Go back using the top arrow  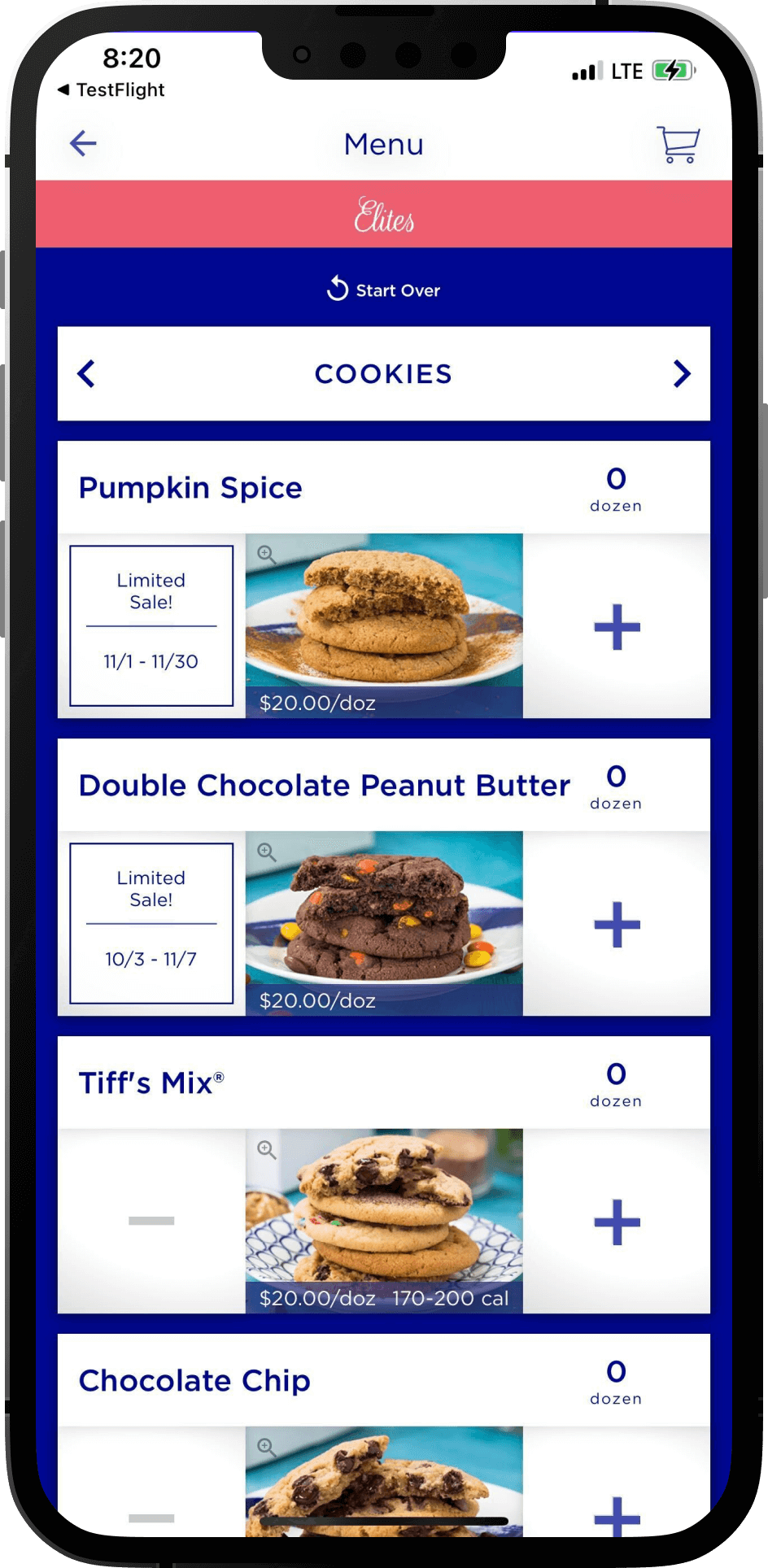coord(83,144)
